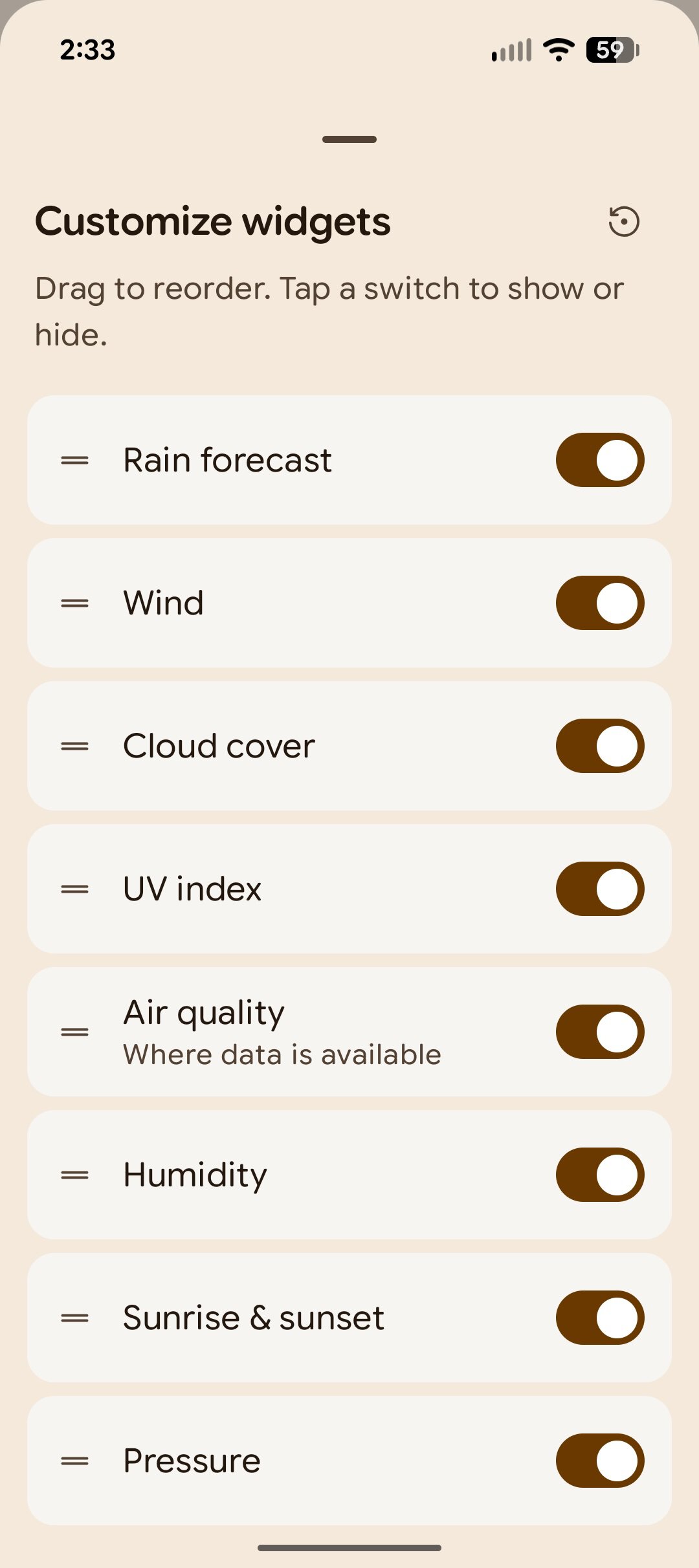This screenshot has height=1568, width=699.
Task: Click the reset history icon
Action: tap(623, 221)
